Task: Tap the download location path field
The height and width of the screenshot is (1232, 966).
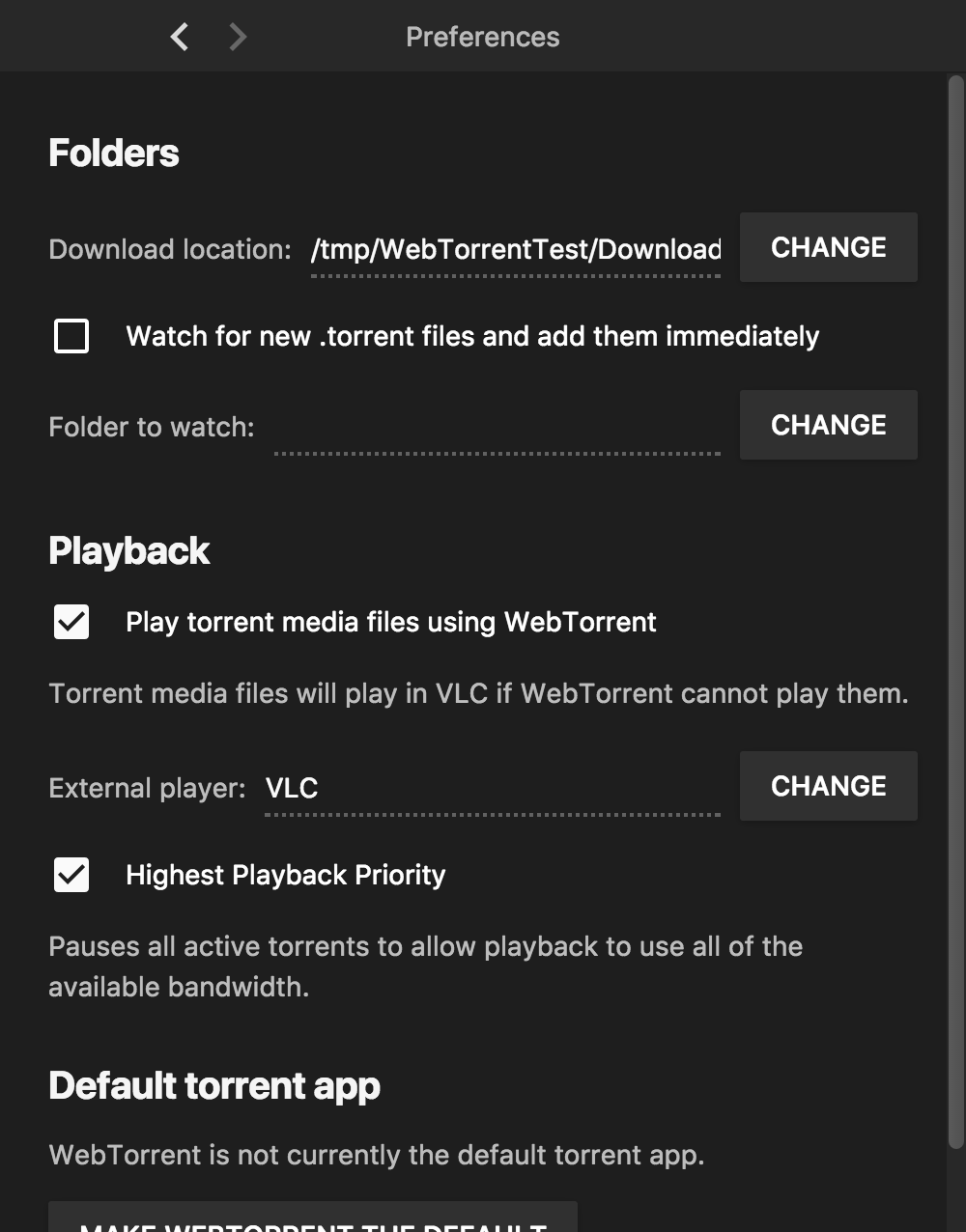Action: pyautogui.click(x=515, y=249)
